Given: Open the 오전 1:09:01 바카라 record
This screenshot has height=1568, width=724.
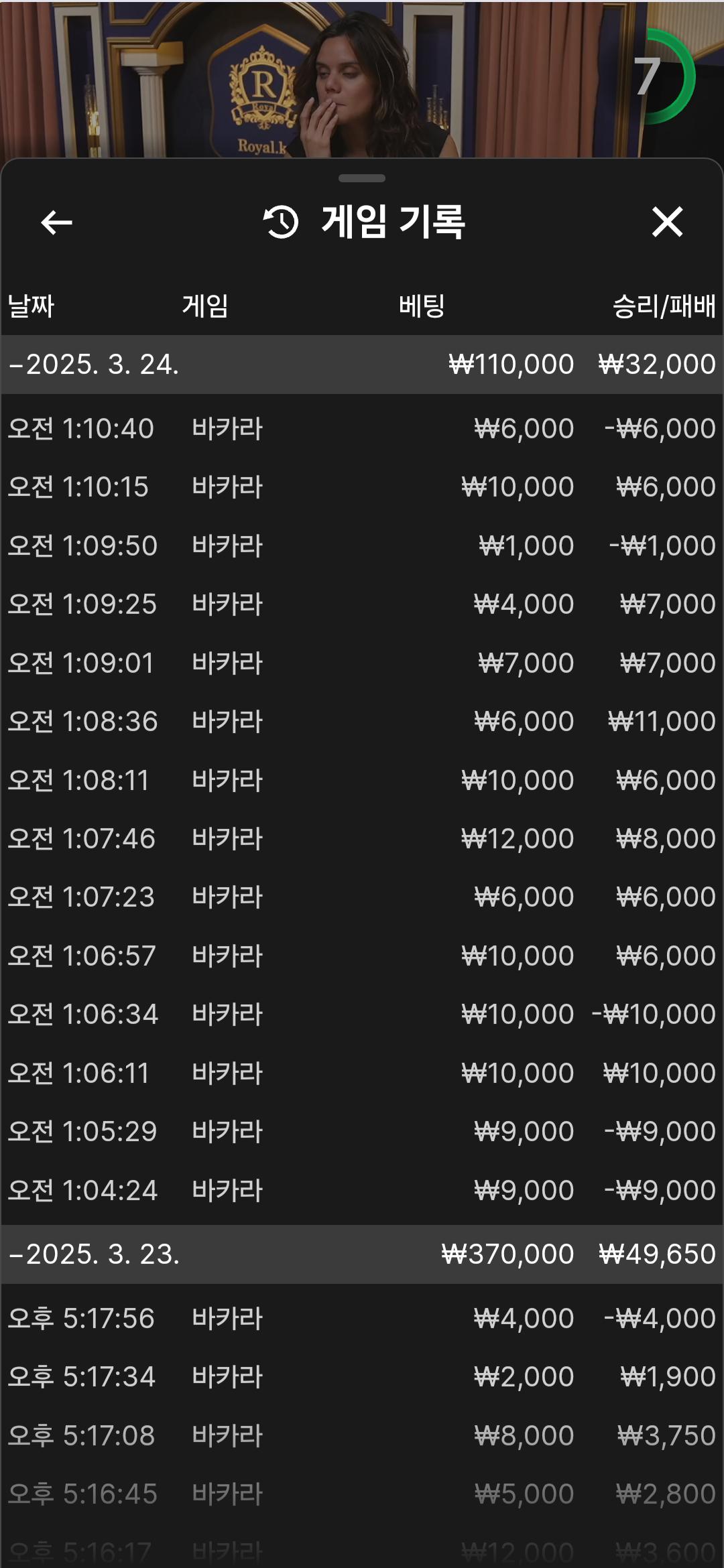Looking at the screenshot, I should click(x=362, y=663).
